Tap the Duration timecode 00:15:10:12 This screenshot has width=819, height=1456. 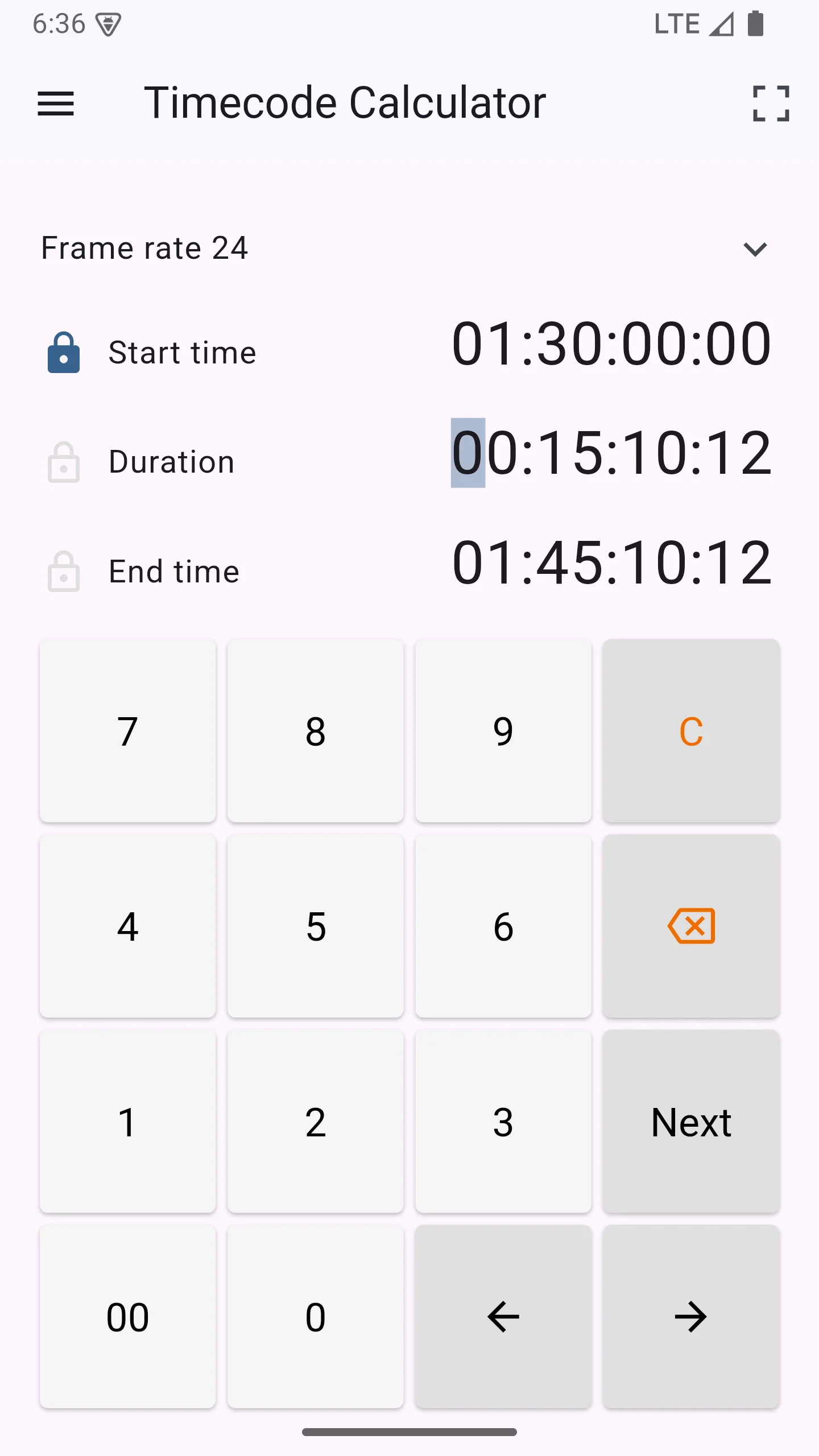pos(611,453)
